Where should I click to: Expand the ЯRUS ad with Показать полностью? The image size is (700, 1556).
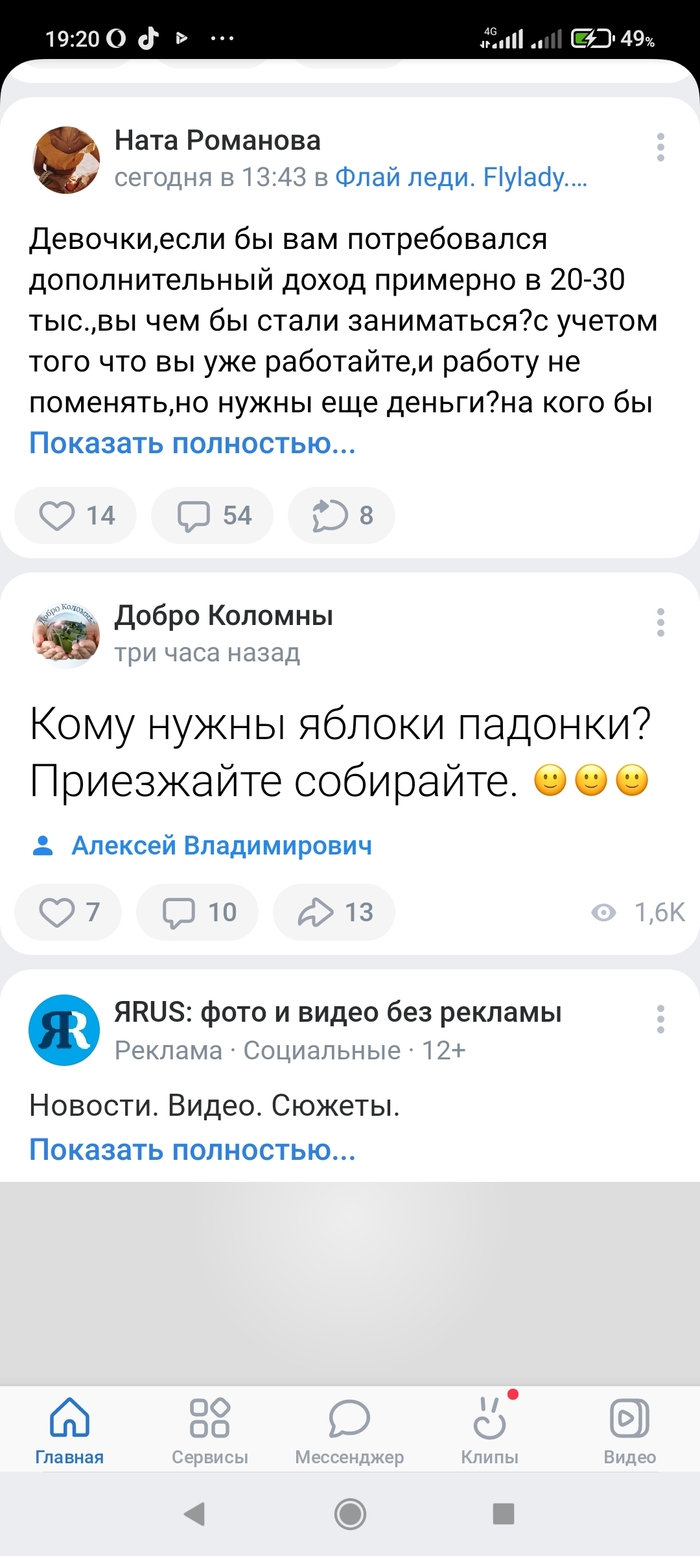192,1149
